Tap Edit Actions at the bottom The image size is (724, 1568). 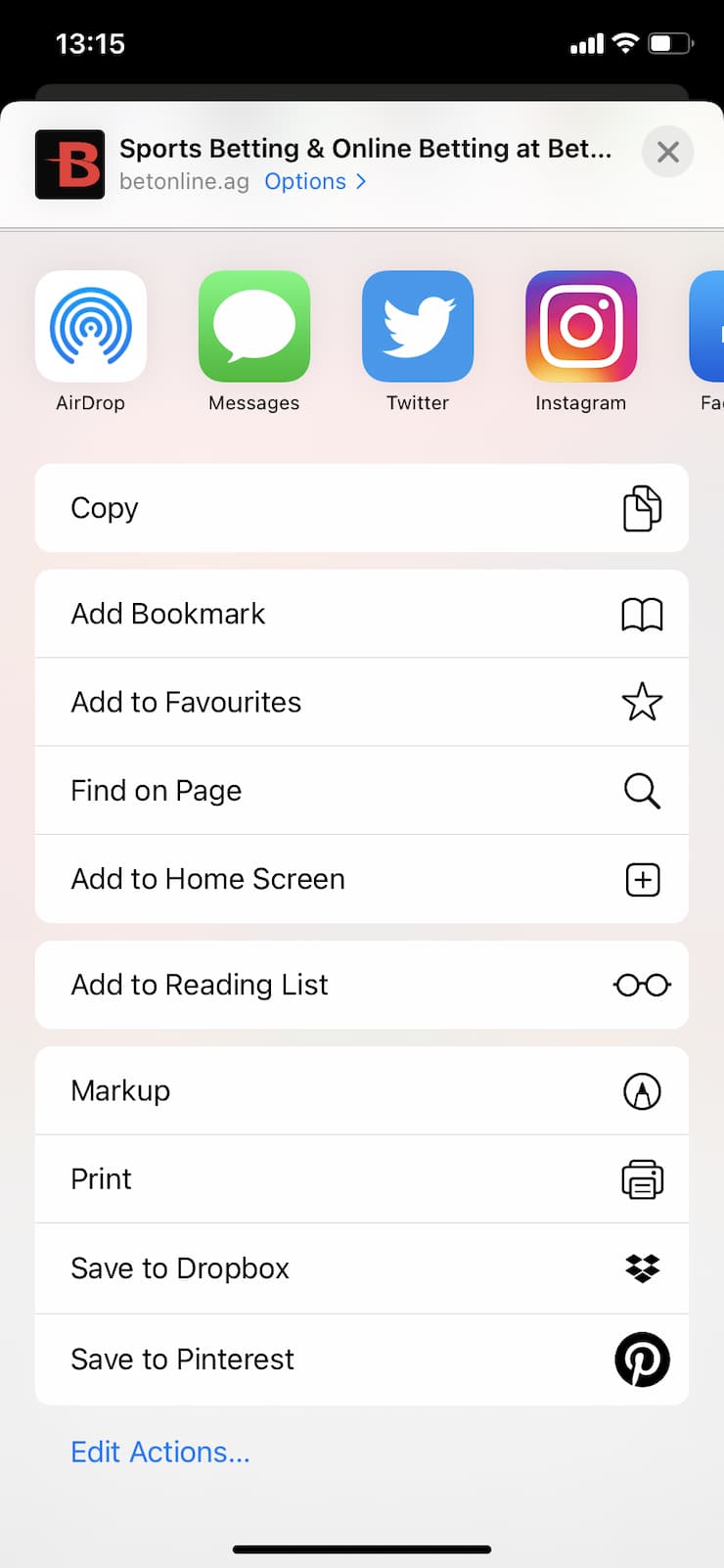160,1452
